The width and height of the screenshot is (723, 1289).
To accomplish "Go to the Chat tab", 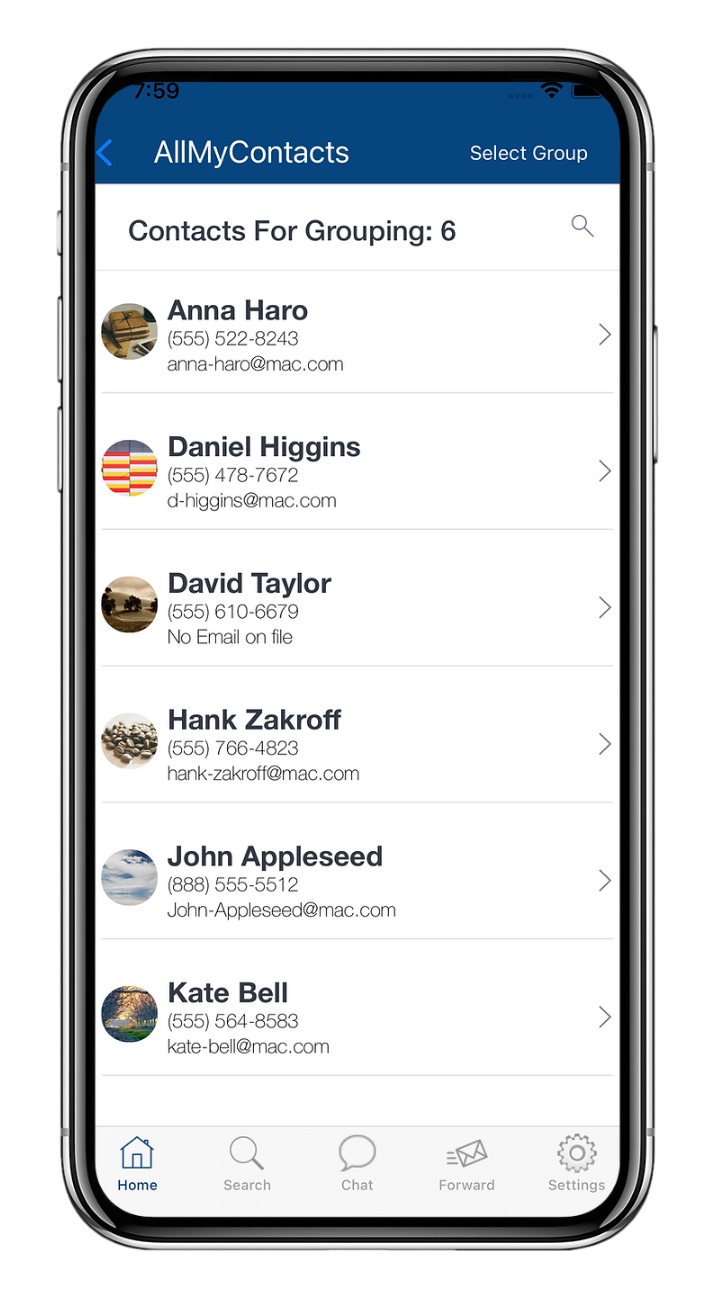I will [x=357, y=1164].
